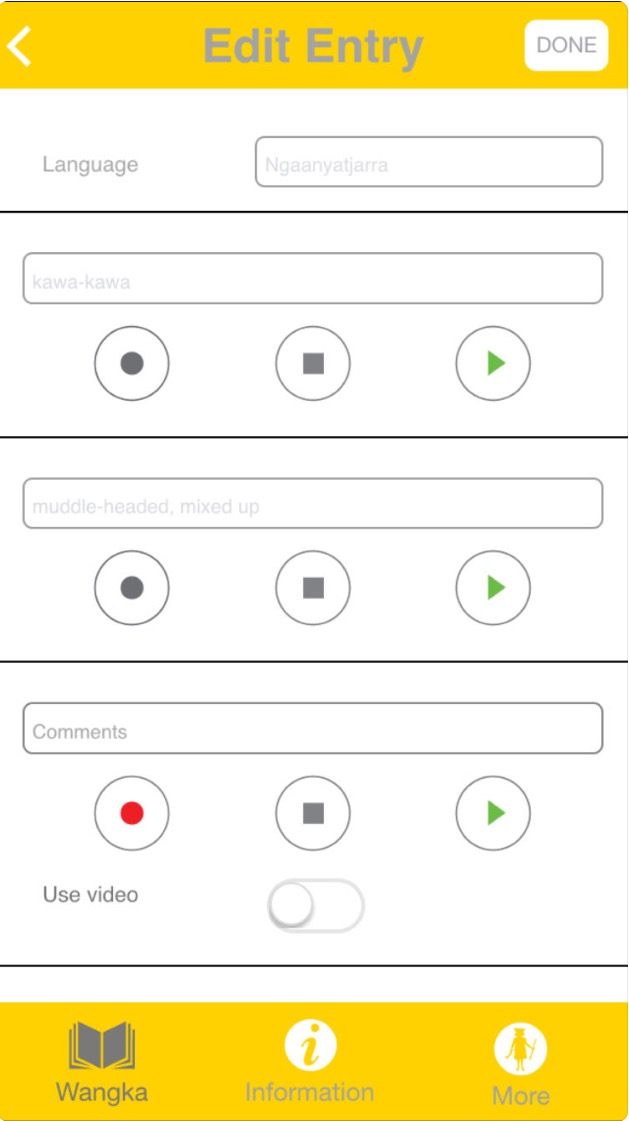Select the Language field showing Ngaanyatjarra
The height and width of the screenshot is (1121, 629).
pyautogui.click(x=429, y=162)
